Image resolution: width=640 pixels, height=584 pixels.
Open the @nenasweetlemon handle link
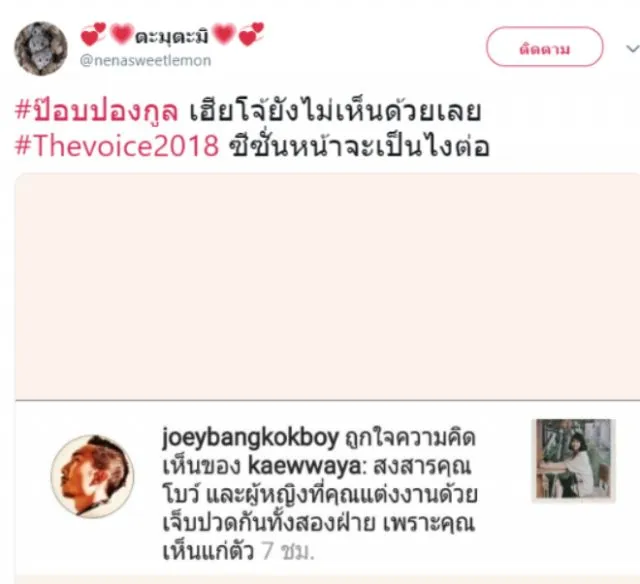(x=145, y=62)
